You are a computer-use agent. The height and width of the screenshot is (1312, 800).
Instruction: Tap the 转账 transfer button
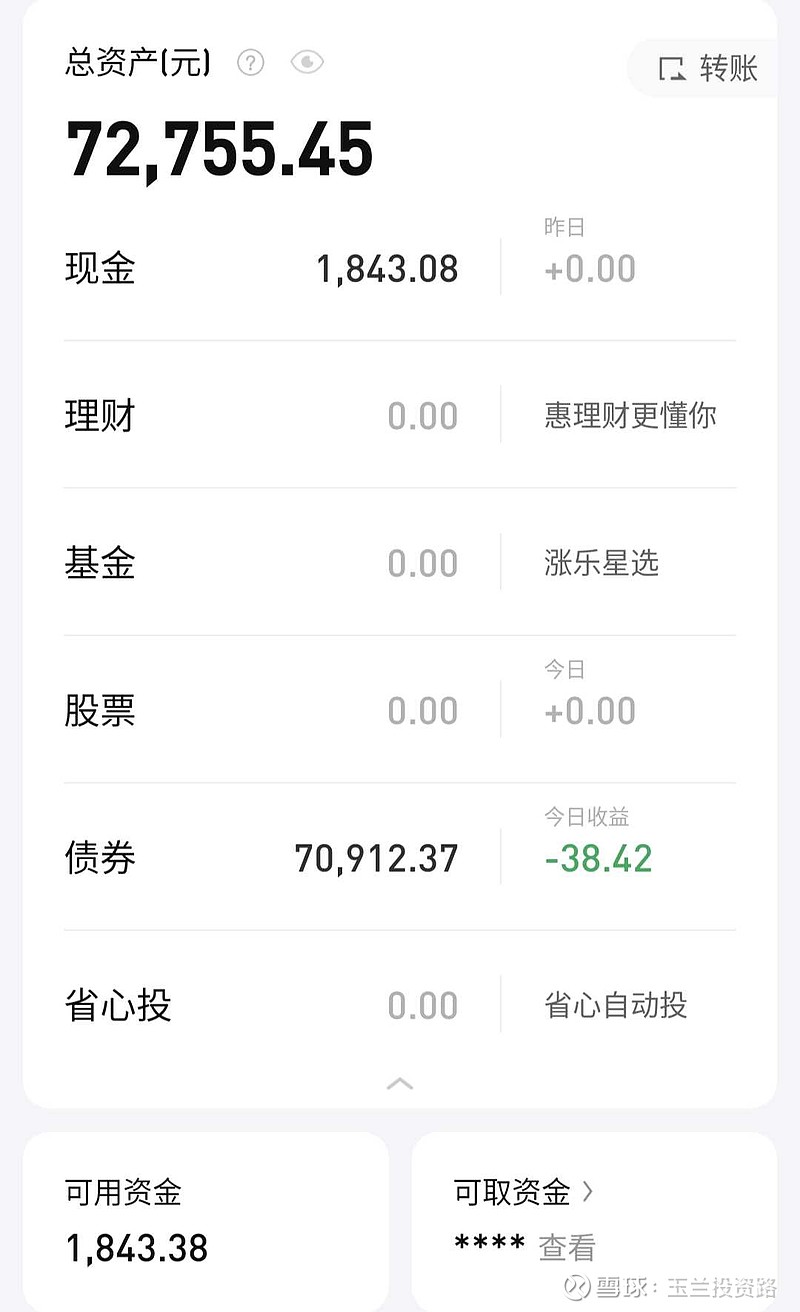click(706, 69)
